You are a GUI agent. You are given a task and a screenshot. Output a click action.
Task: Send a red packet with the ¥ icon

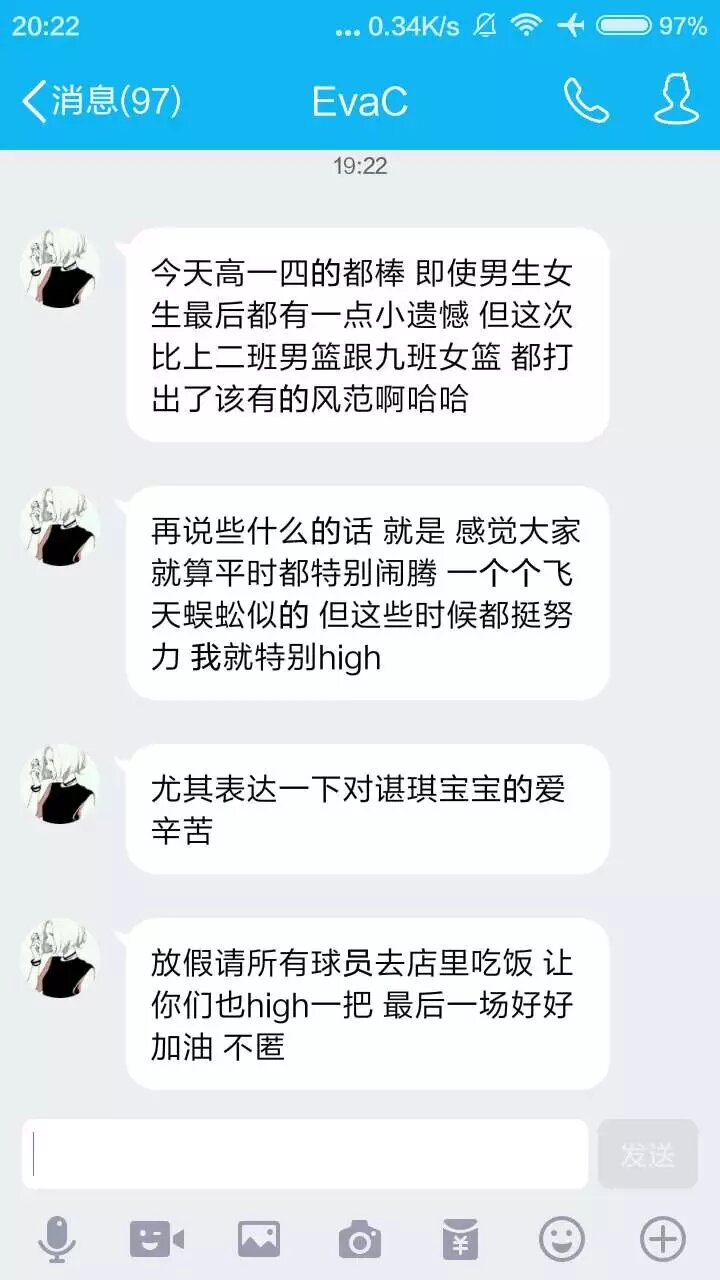460,1240
